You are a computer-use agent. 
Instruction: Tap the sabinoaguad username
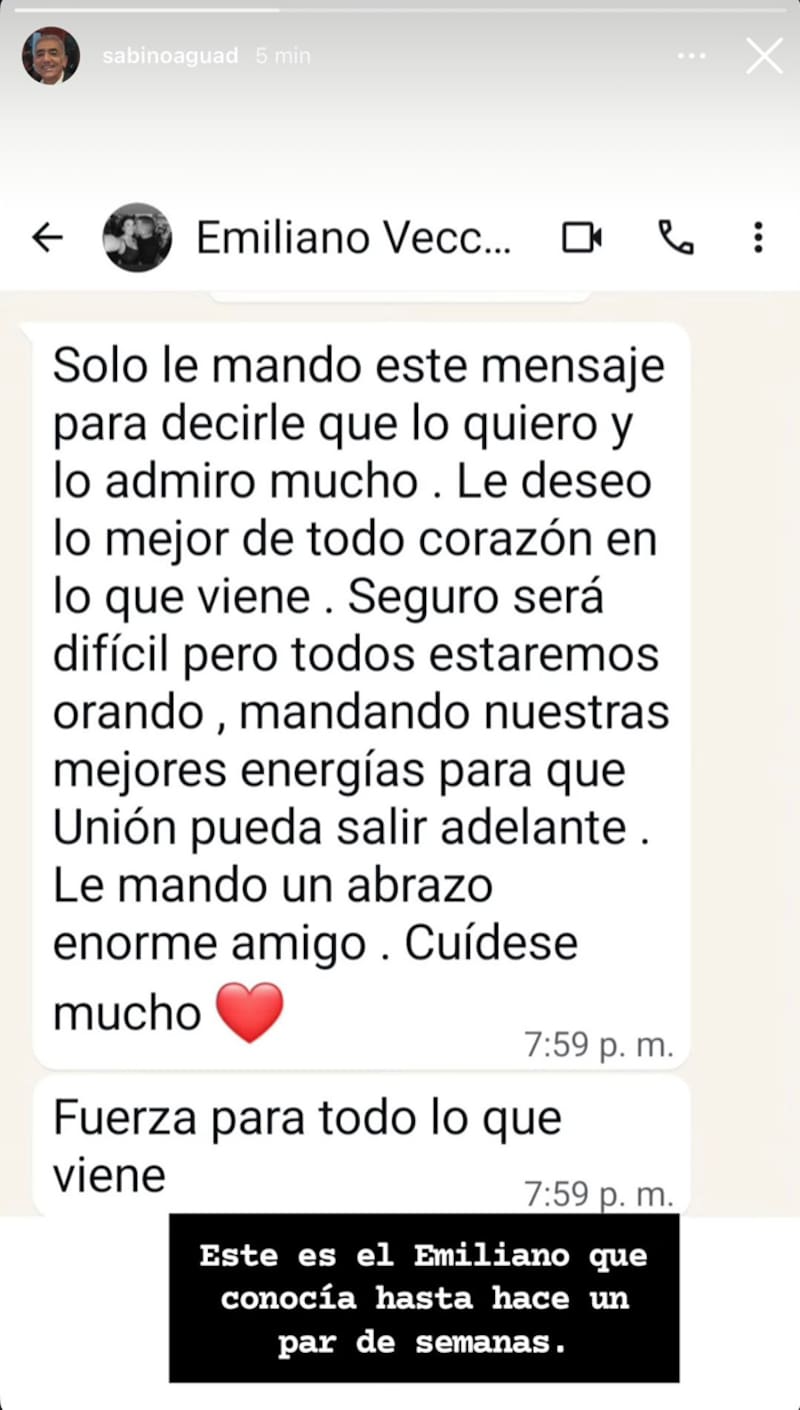click(170, 56)
